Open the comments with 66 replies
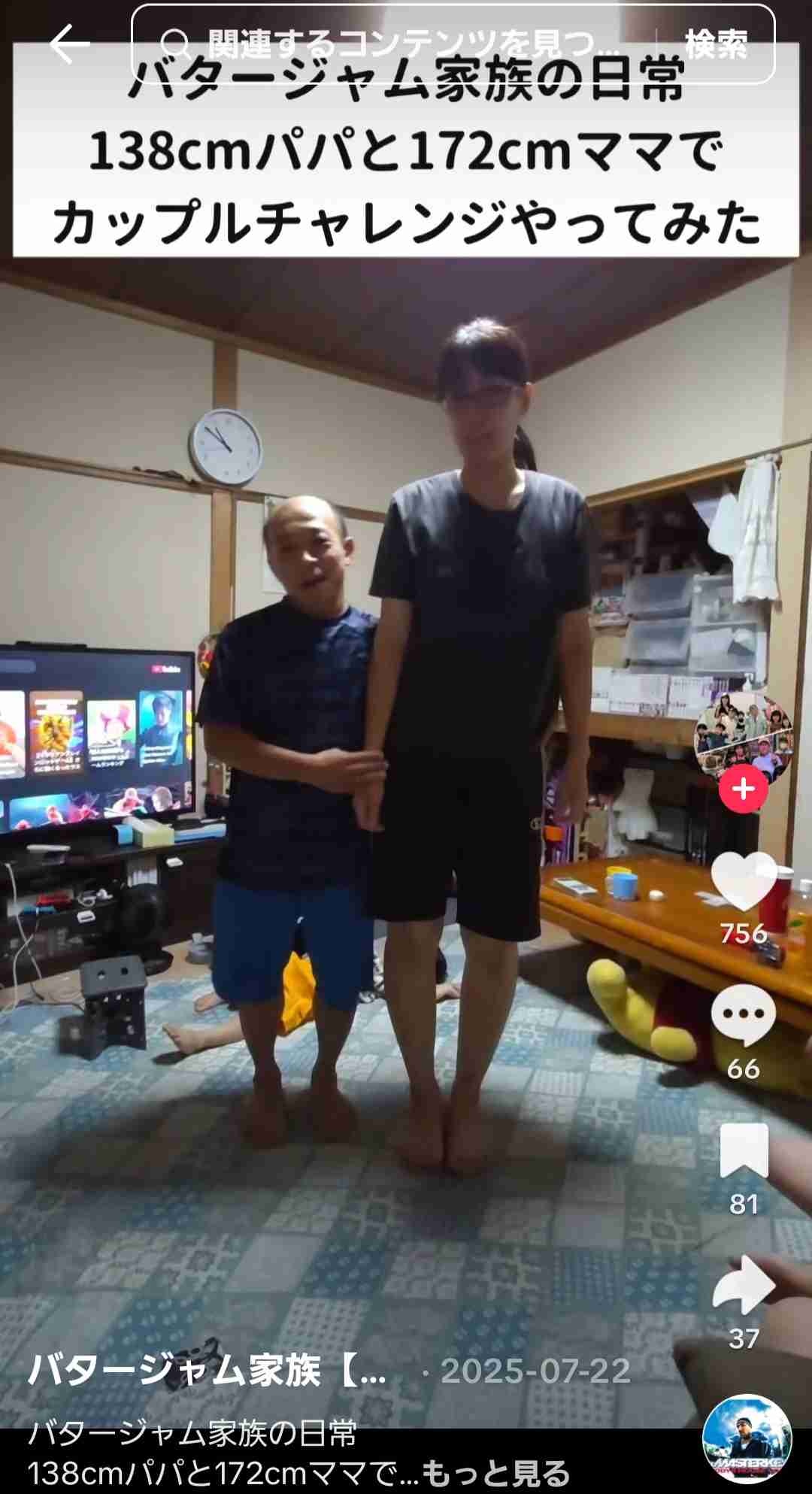The width and height of the screenshot is (812, 1494). coord(743,1015)
